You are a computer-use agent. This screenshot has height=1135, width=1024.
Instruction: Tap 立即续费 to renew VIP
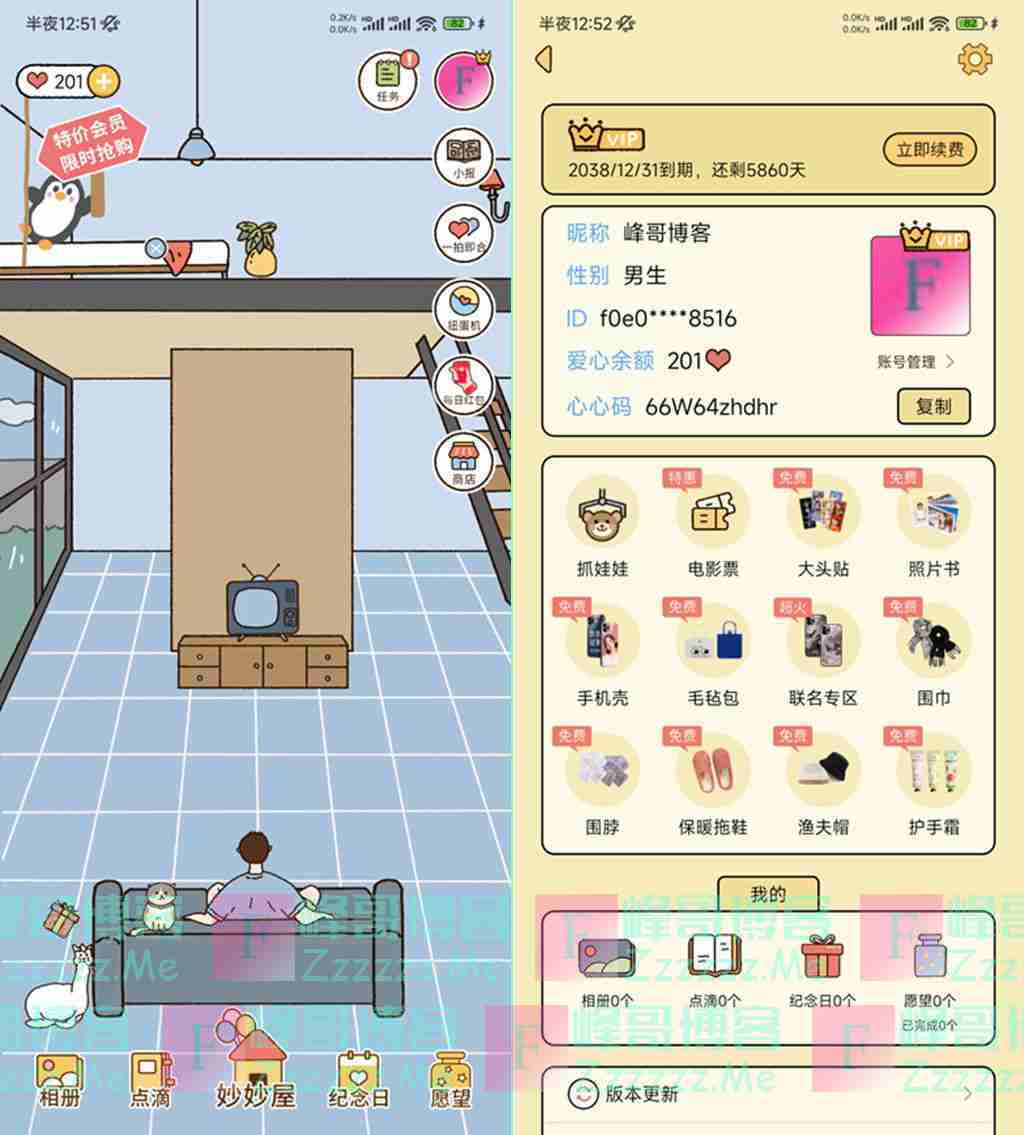click(929, 150)
